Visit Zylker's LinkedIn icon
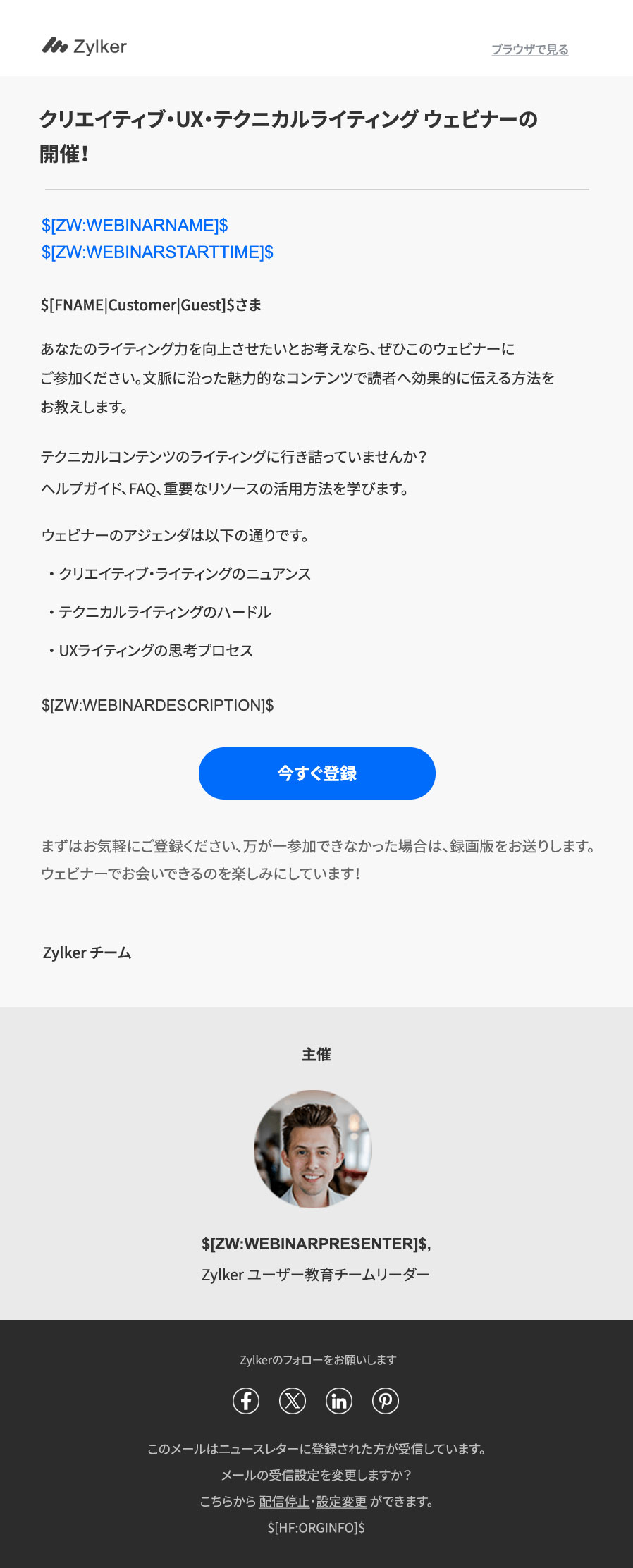633x1568 pixels. [x=339, y=1401]
